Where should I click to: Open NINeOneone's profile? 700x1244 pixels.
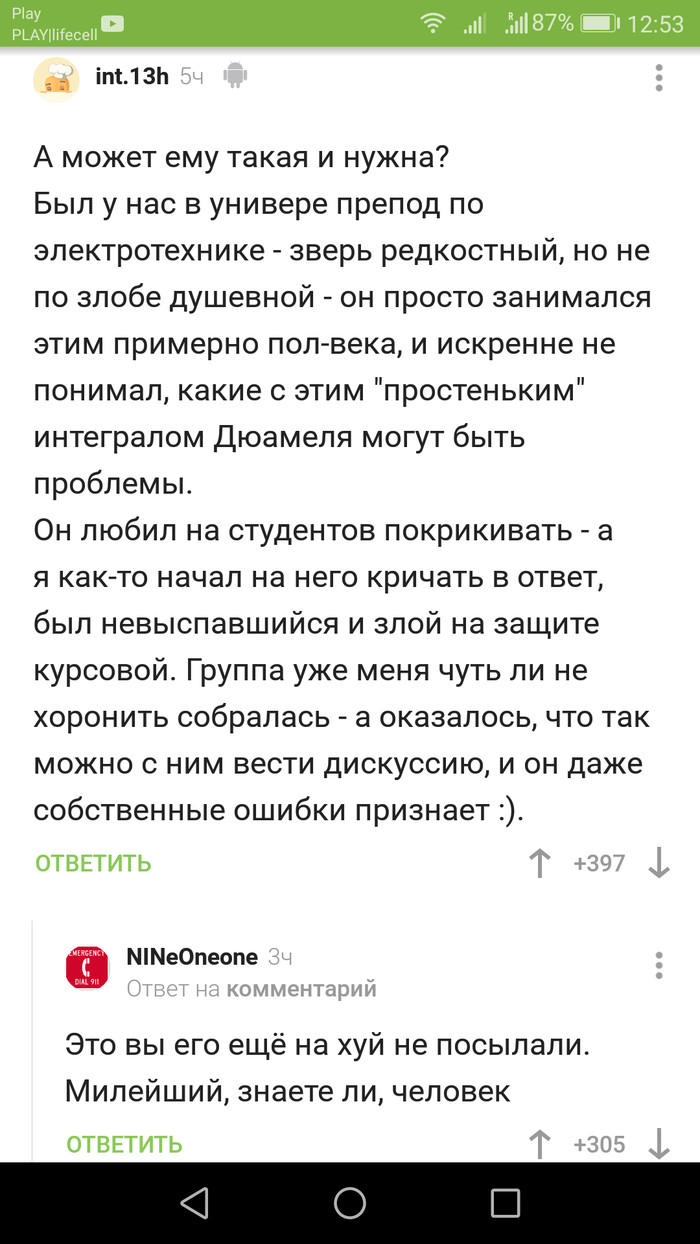click(192, 957)
